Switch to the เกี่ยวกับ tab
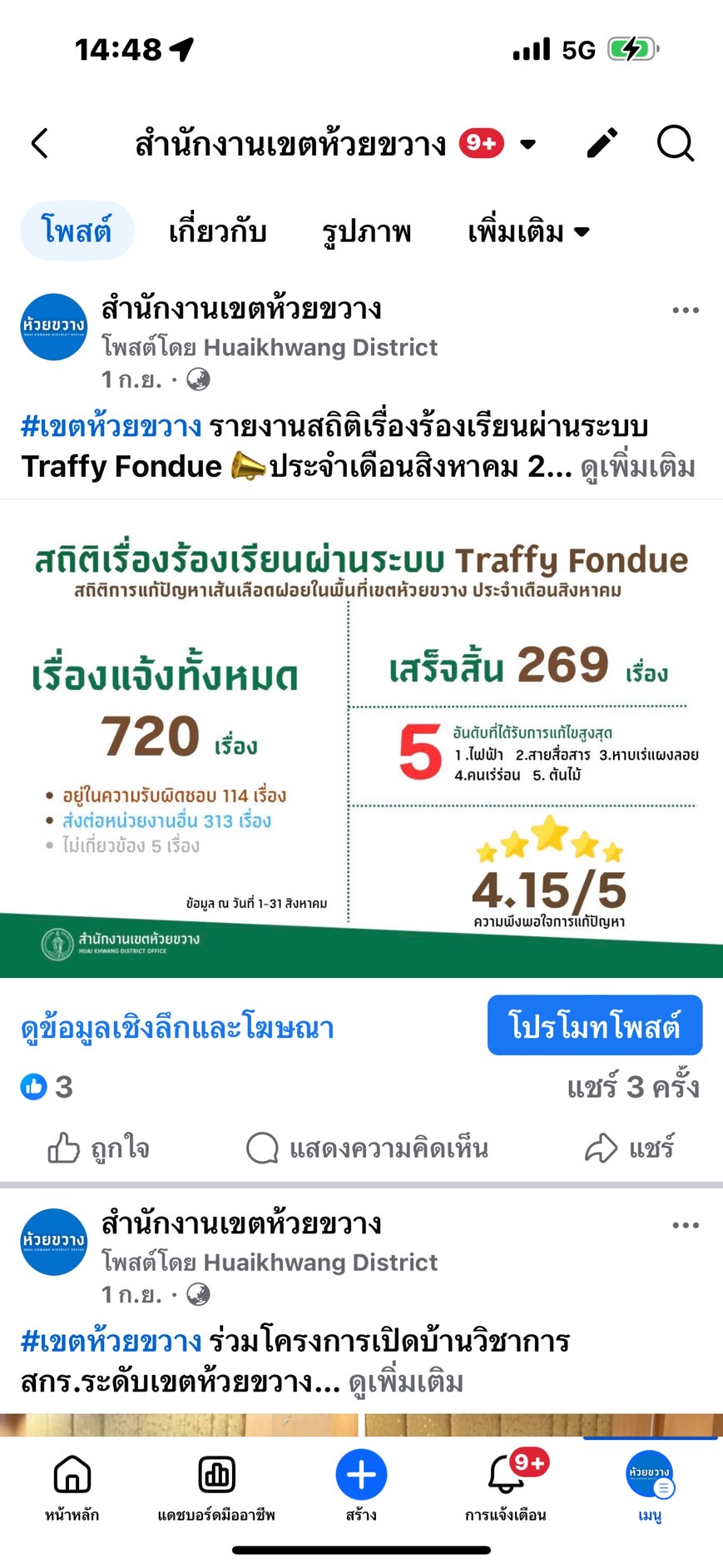The image size is (723, 1568). tap(217, 231)
